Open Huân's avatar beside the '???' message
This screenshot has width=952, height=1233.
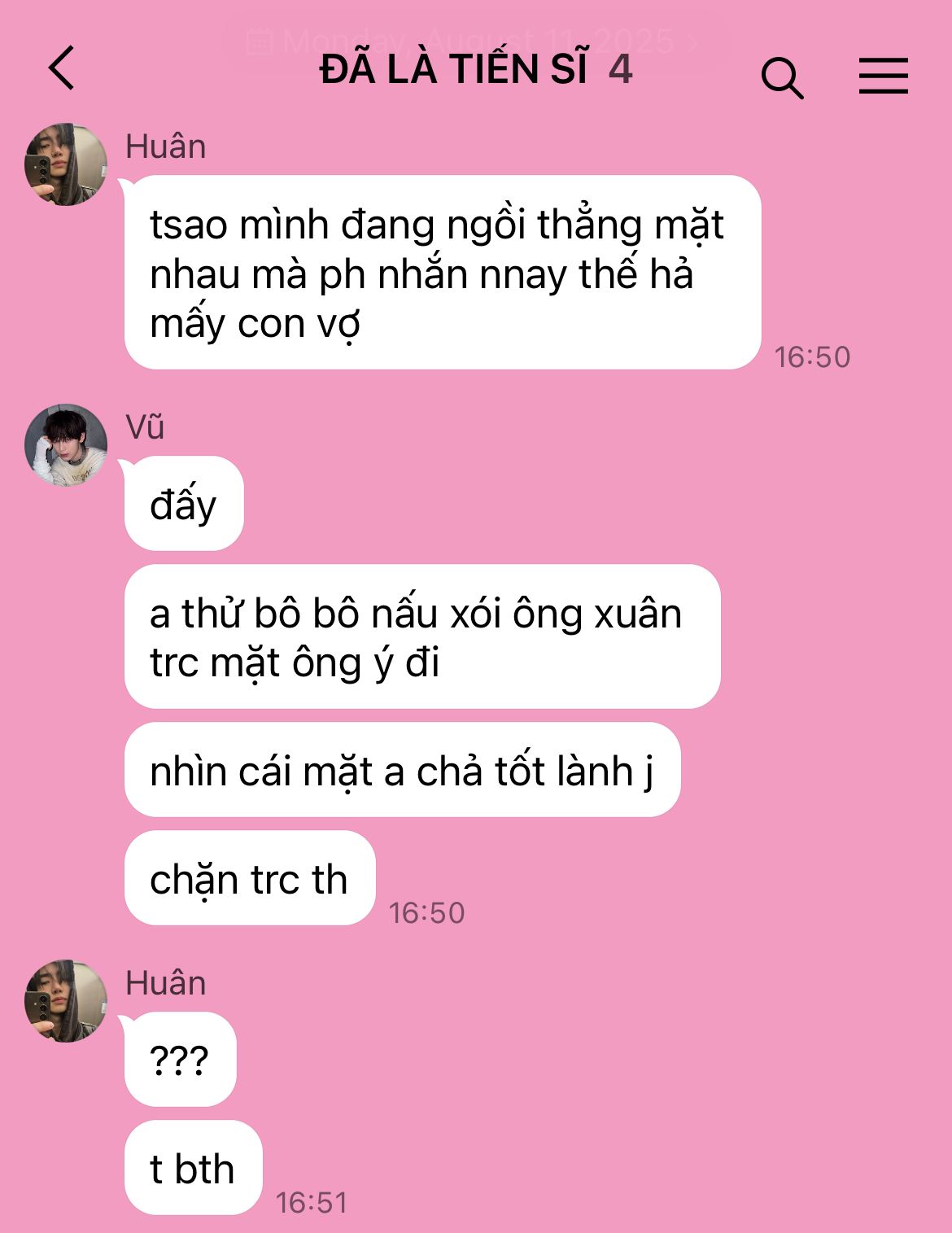(66, 1001)
